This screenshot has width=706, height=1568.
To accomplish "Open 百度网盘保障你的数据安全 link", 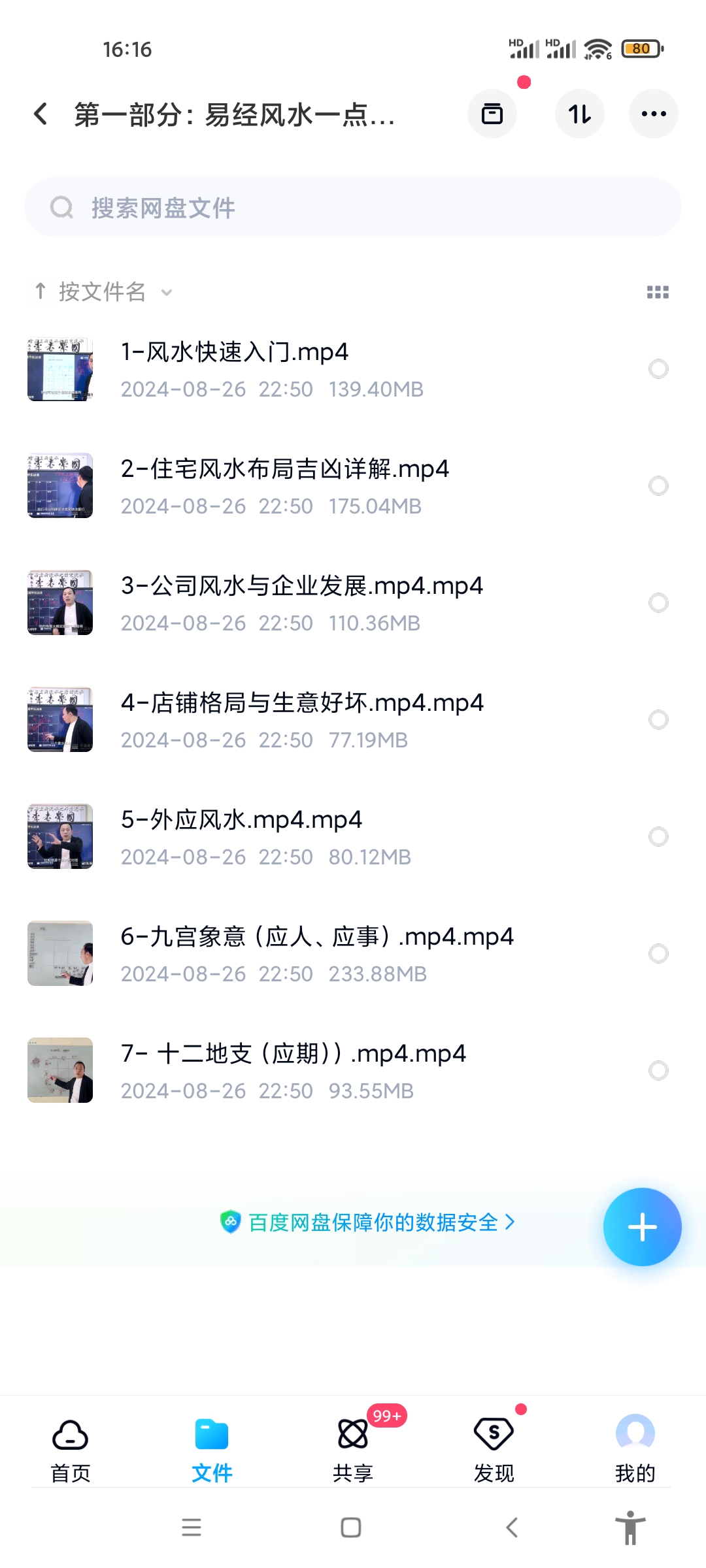I will click(x=368, y=1222).
